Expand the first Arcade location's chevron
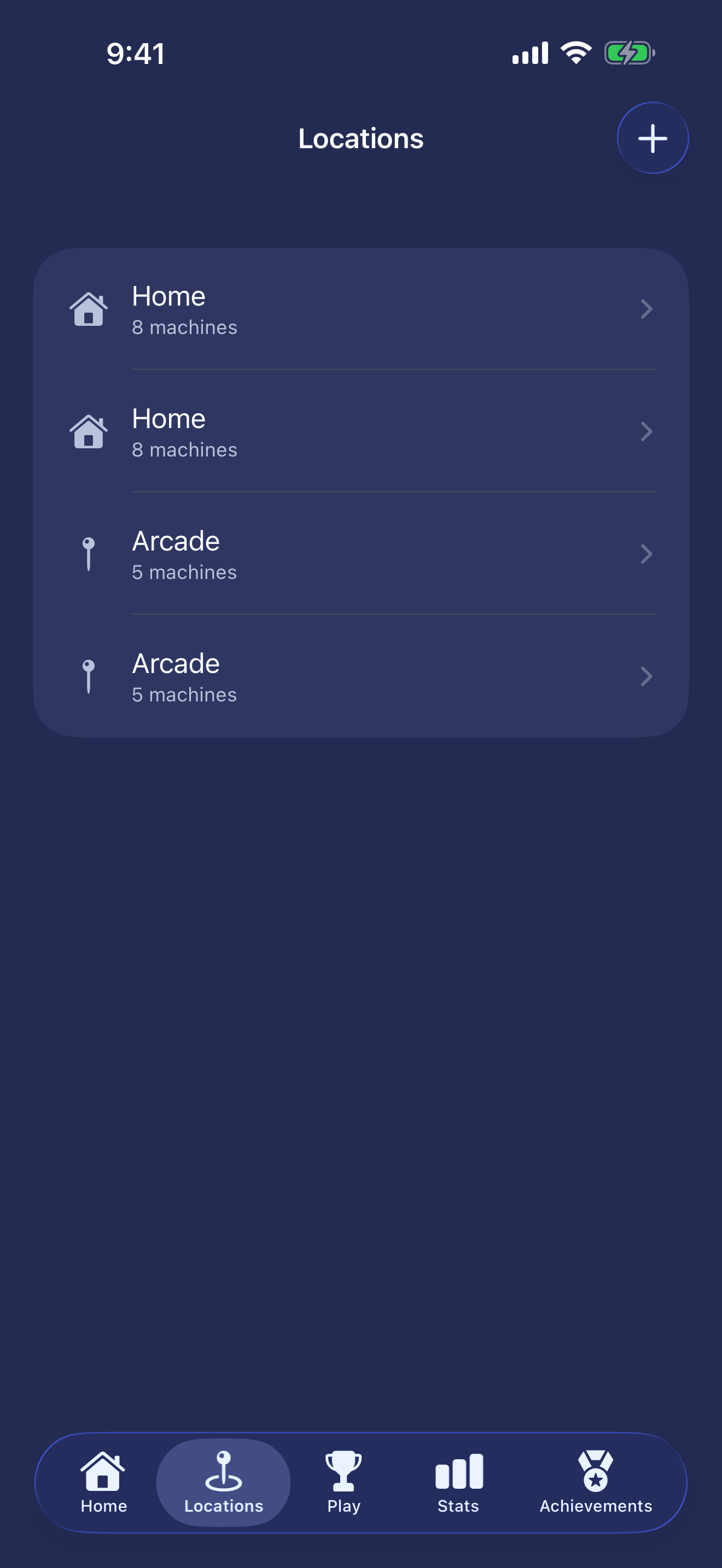This screenshot has height=1568, width=722. 647,554
